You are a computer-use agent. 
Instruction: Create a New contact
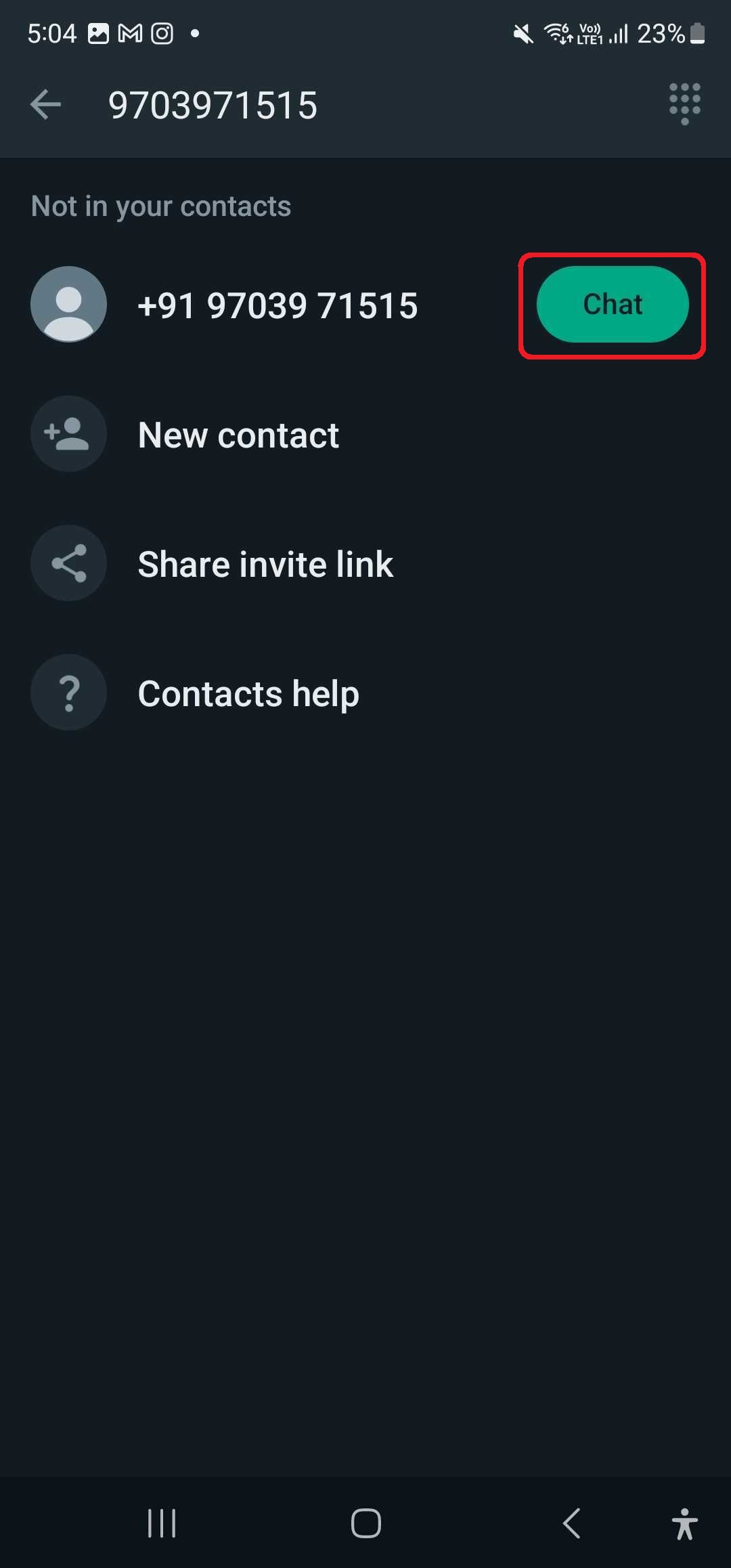238,435
